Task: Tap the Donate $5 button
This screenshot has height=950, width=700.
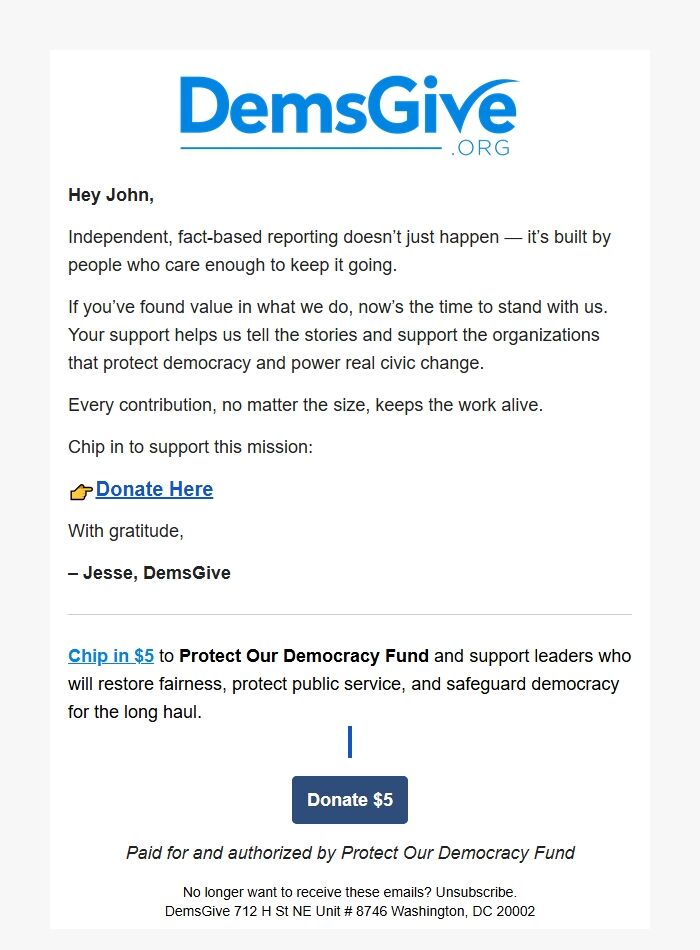Action: [x=350, y=800]
